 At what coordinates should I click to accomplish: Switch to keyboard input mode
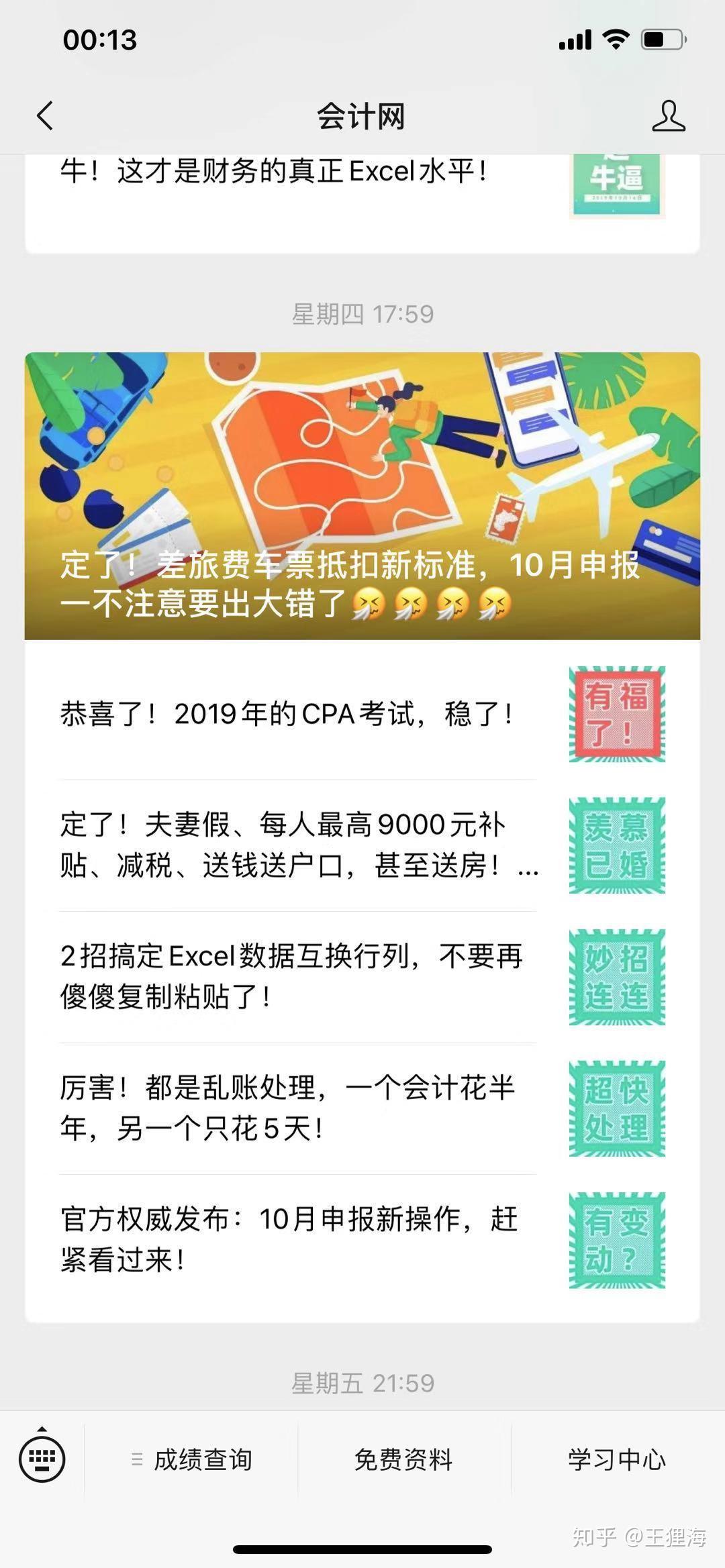(42, 1459)
